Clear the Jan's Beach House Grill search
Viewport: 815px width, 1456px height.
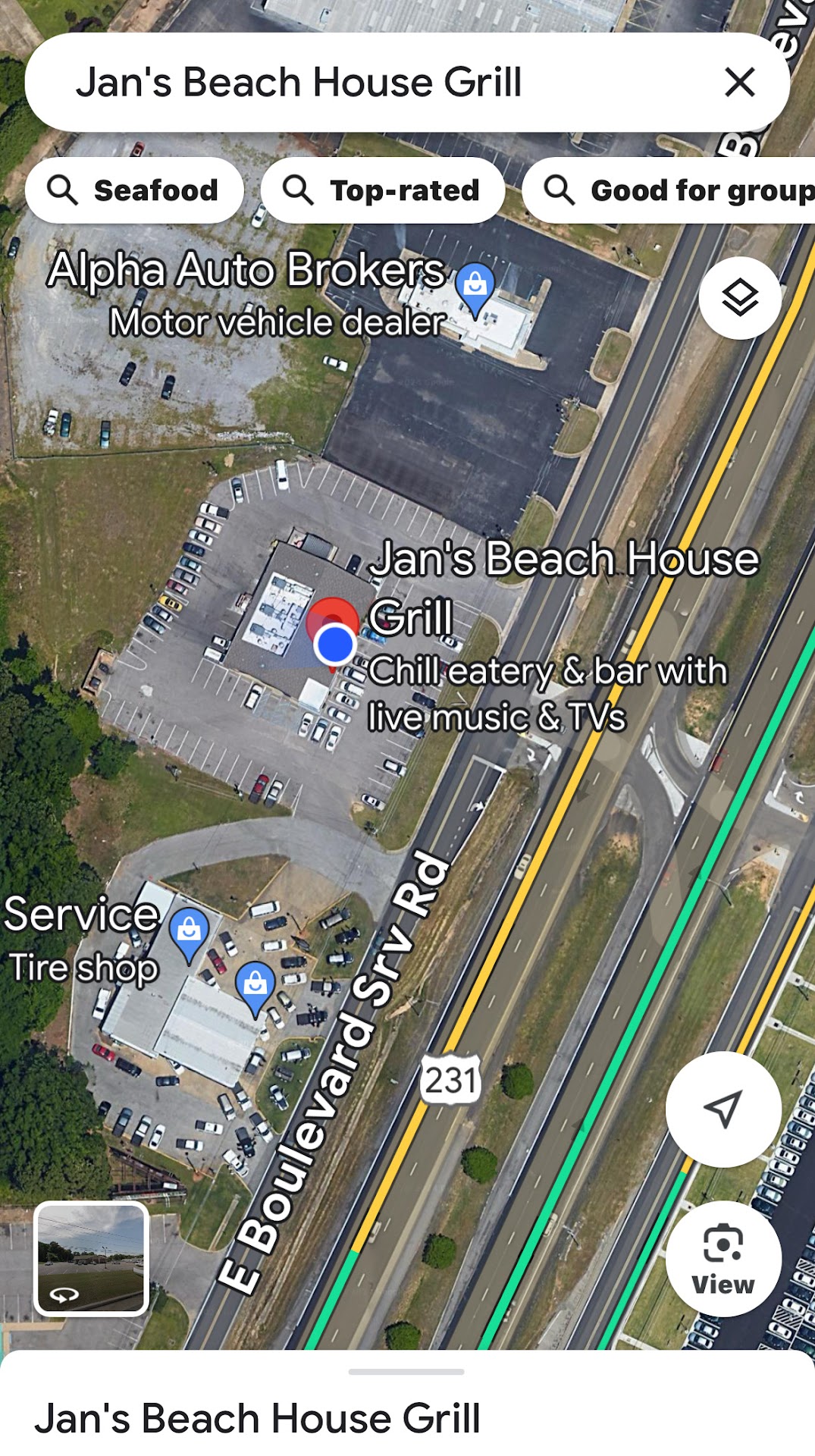click(739, 82)
